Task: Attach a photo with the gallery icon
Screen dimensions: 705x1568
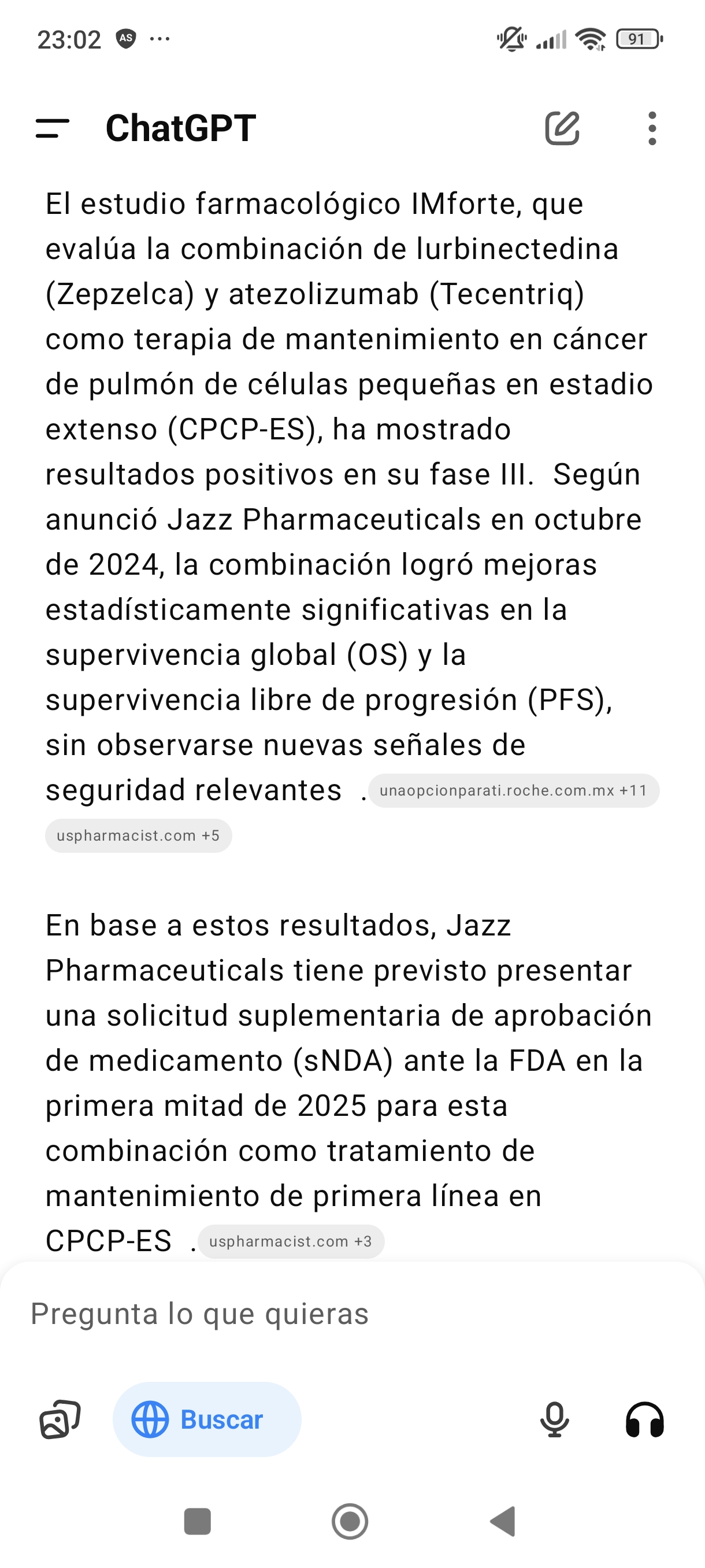Action: pyautogui.click(x=60, y=1419)
